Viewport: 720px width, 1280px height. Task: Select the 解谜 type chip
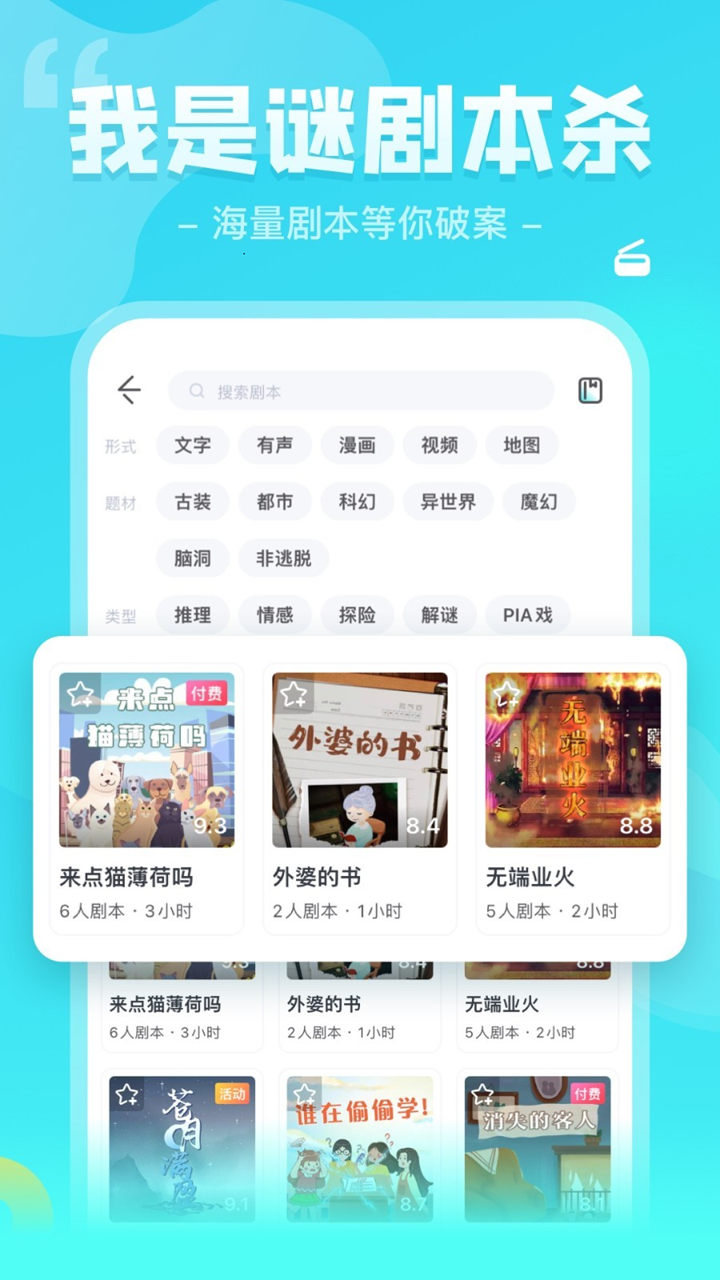[439, 615]
